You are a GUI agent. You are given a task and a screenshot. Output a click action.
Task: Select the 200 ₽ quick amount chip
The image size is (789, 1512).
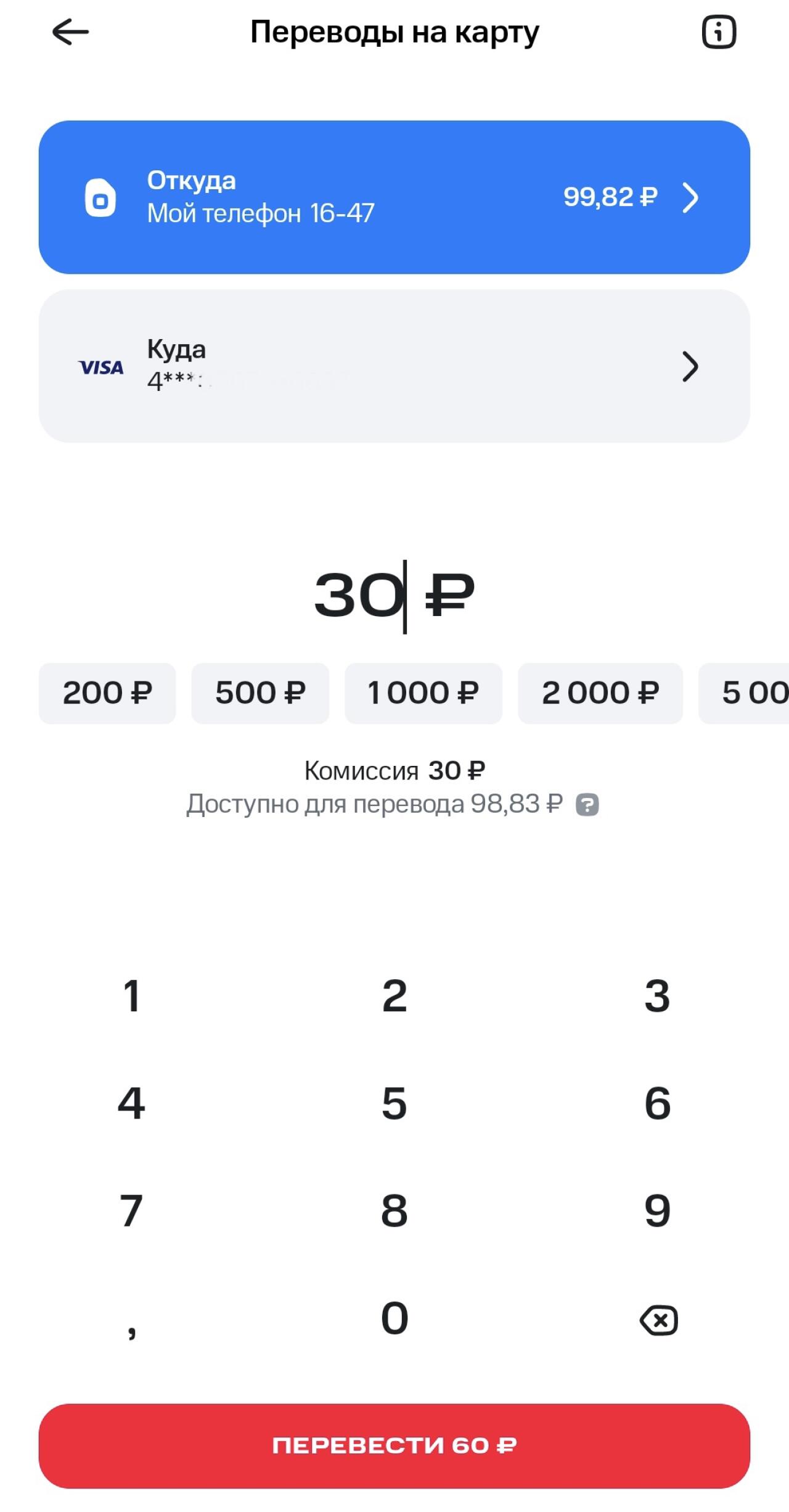point(107,693)
